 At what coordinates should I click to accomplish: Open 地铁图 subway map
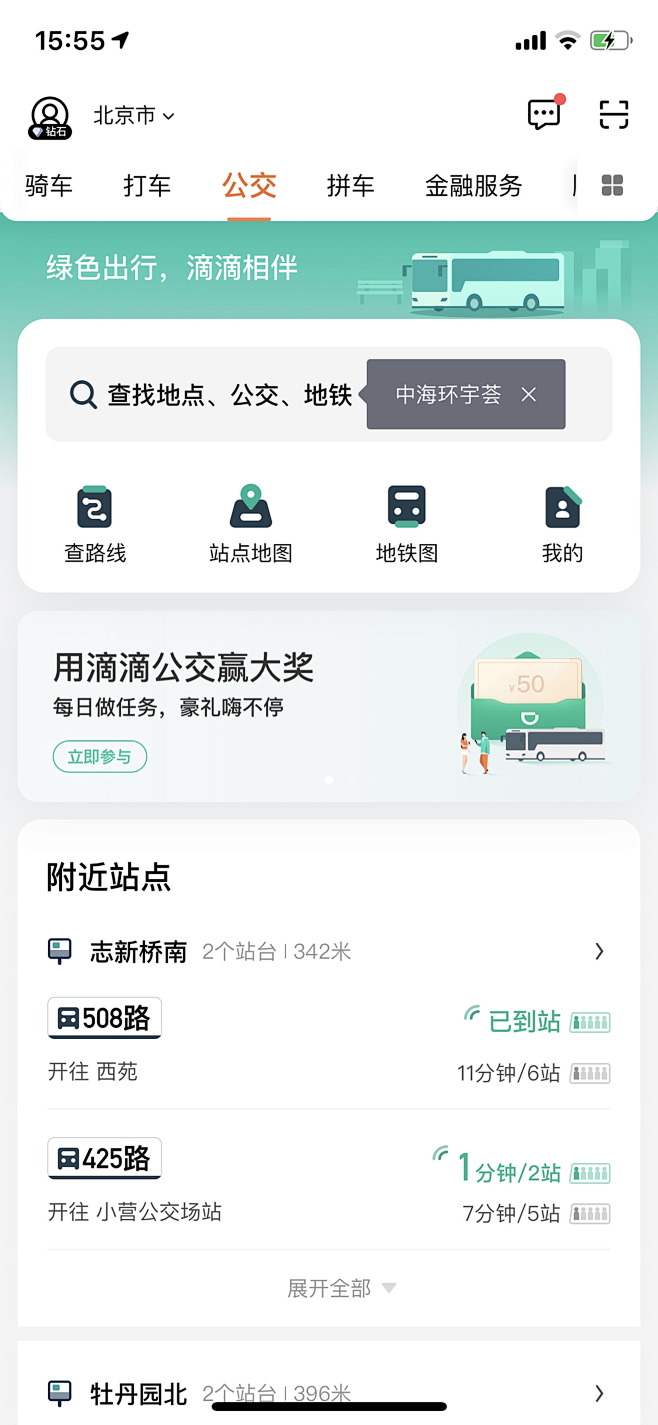click(407, 525)
